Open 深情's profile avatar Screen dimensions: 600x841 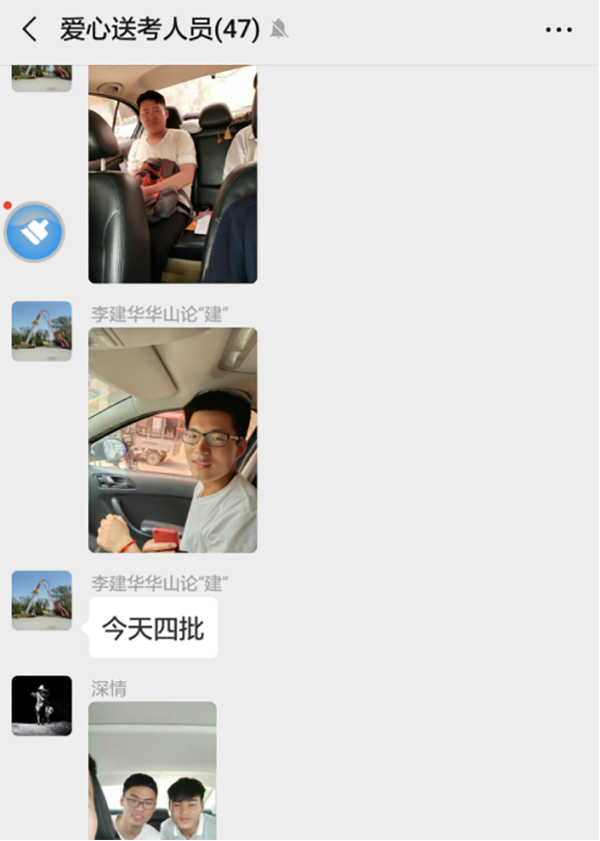(x=41, y=705)
